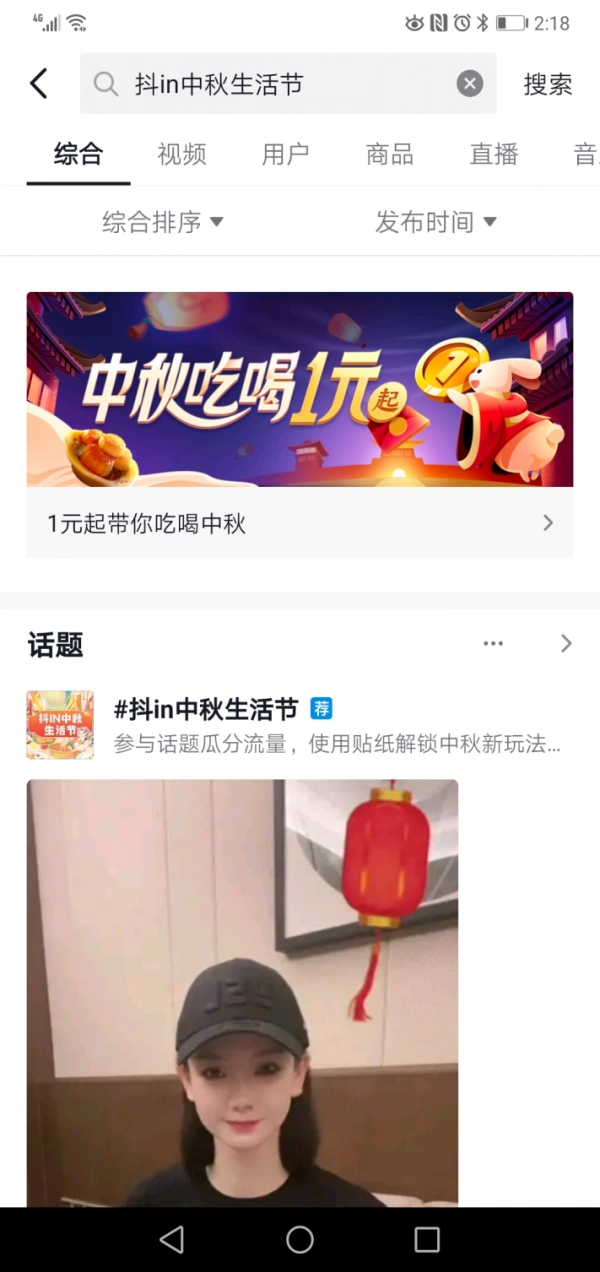
Task: Switch to the 视频 tab
Action: coord(182,154)
